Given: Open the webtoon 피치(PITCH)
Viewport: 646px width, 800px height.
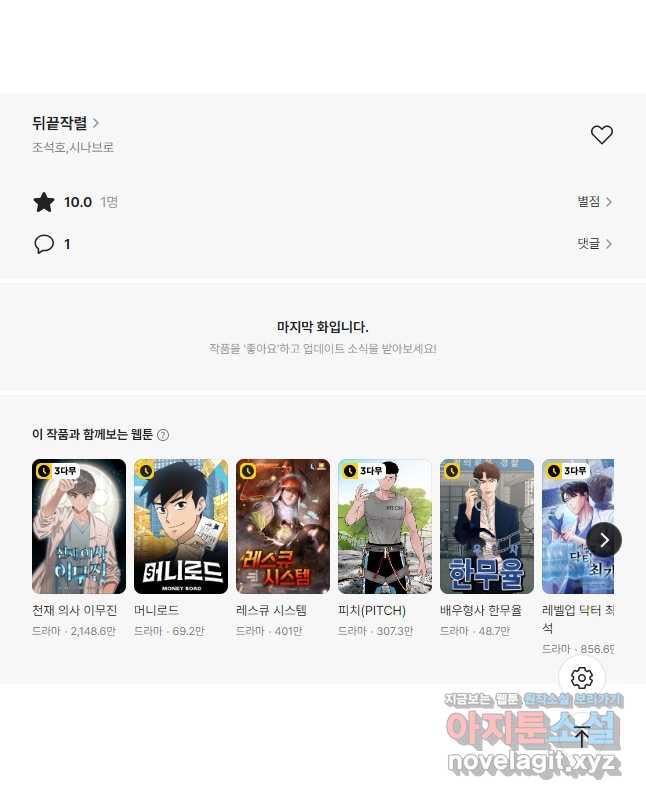Looking at the screenshot, I should pyautogui.click(x=385, y=527).
